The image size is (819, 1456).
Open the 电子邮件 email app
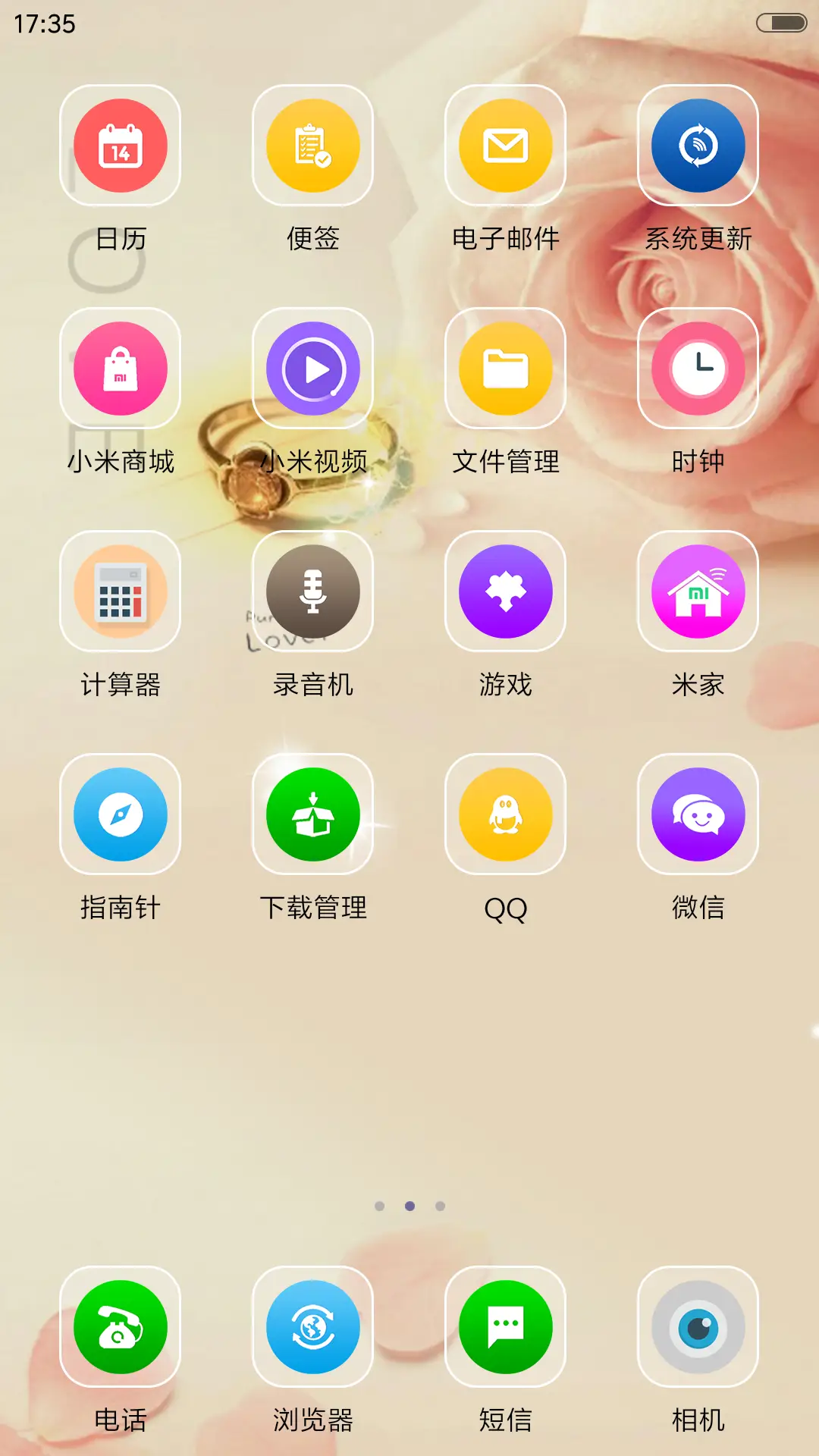click(505, 146)
